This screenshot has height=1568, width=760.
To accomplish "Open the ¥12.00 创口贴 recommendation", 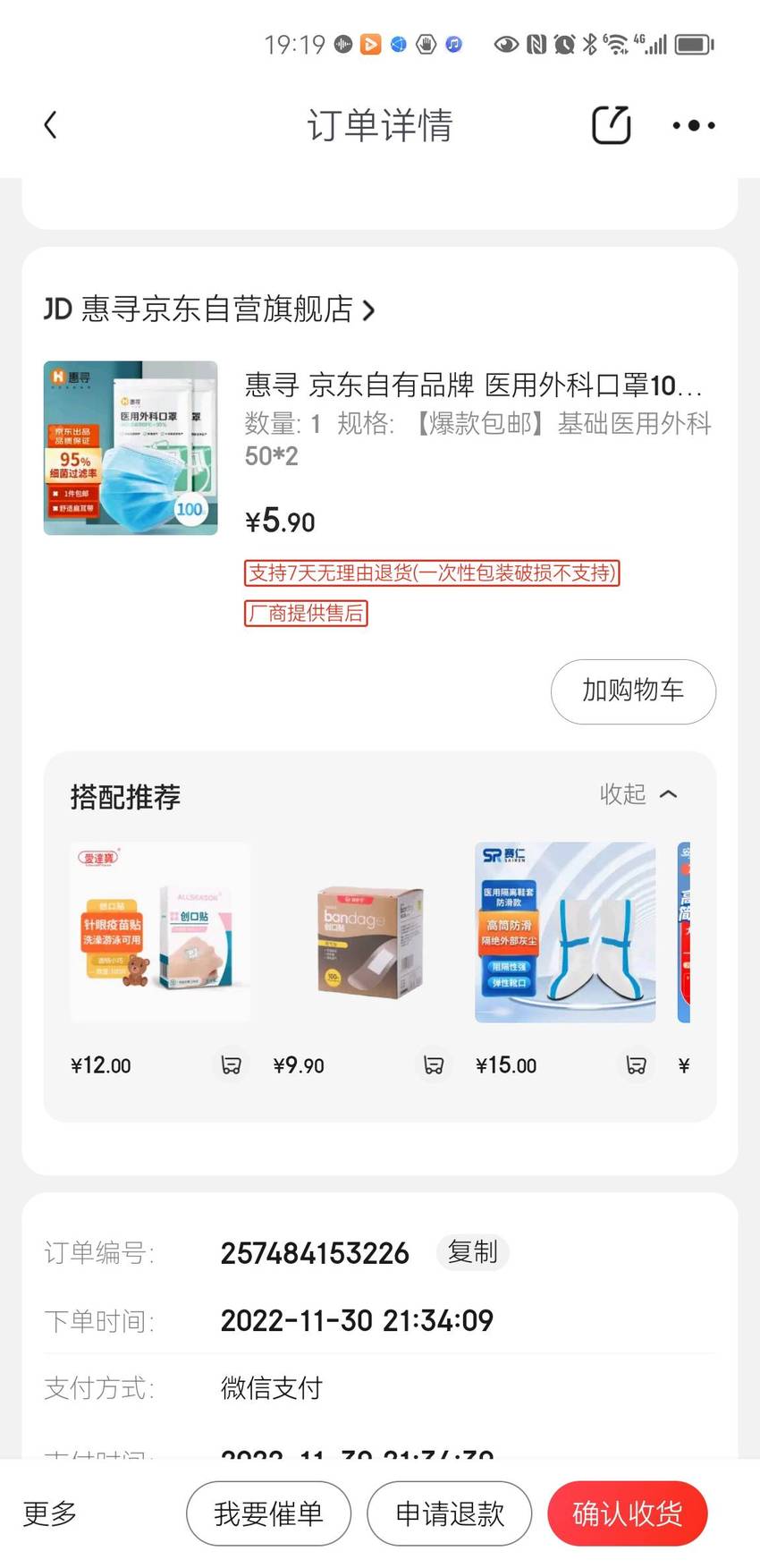I will point(161,932).
